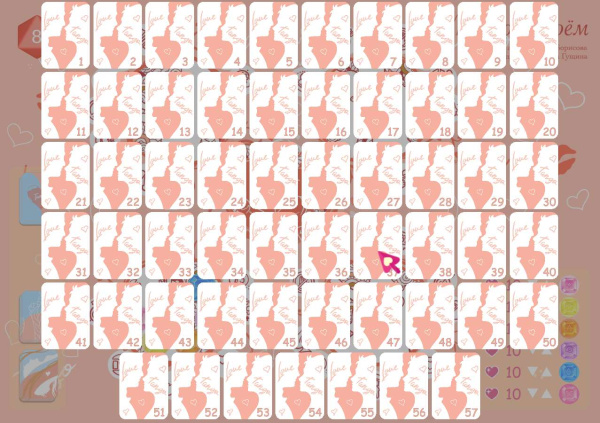Choose card number 26
This screenshot has width=600, height=423.
point(325,175)
